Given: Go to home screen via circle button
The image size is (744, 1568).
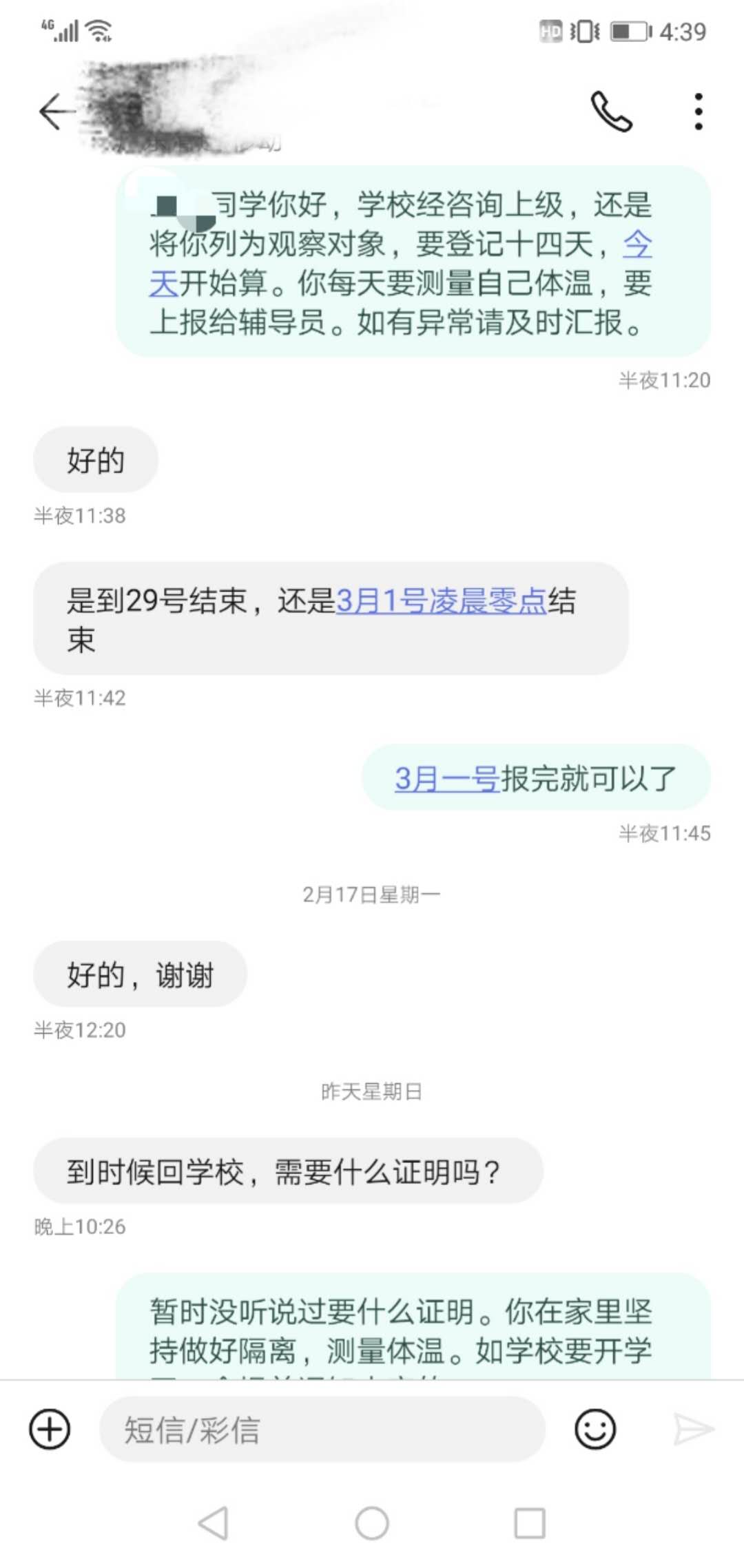Looking at the screenshot, I should tap(372, 1523).
